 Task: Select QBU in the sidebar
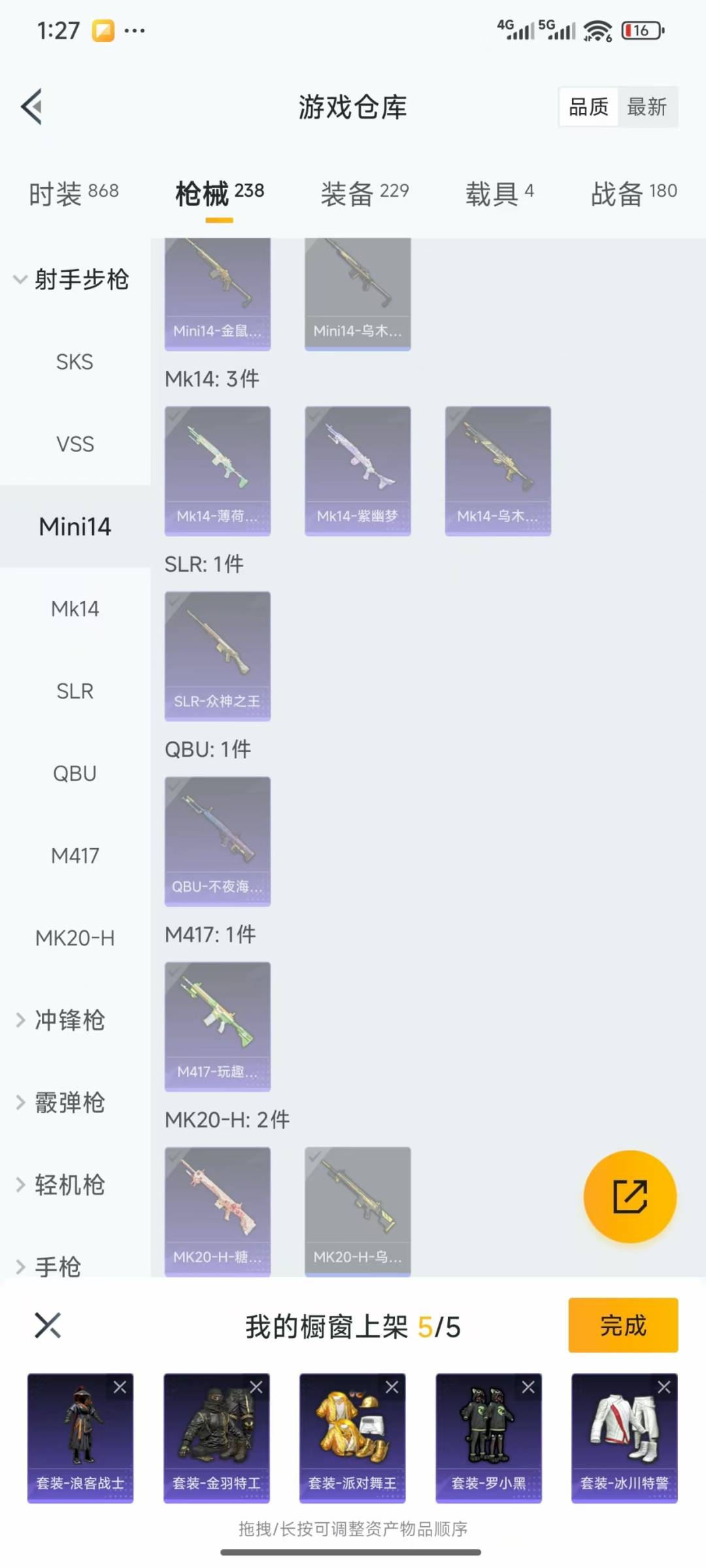(x=75, y=774)
